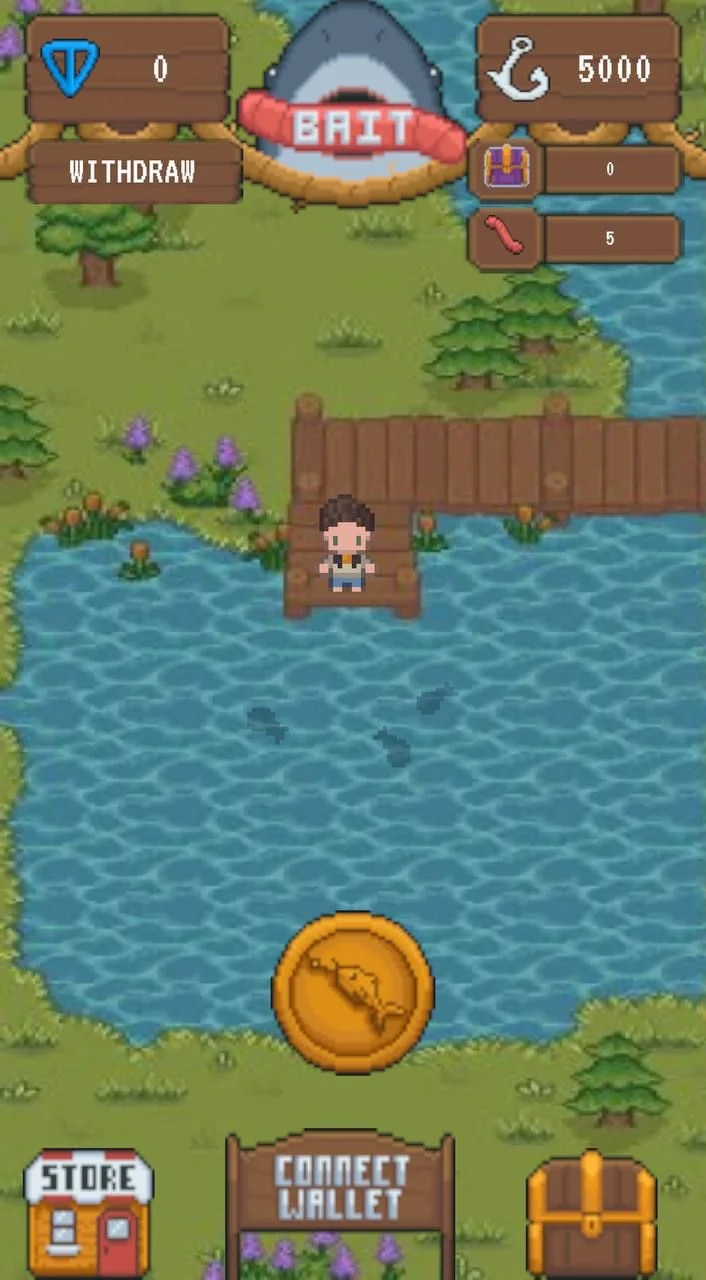The image size is (706, 1280).
Task: Tap the round orange fish button to cast
Action: tap(353, 992)
